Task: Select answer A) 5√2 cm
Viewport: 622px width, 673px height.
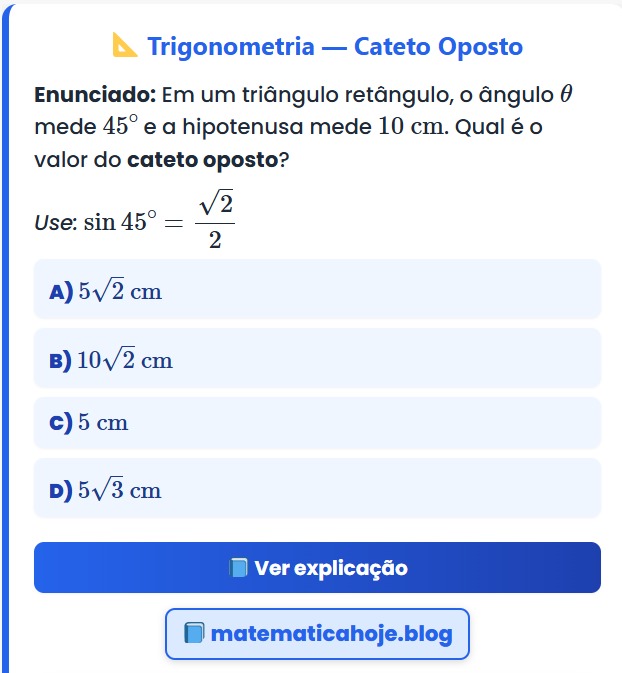Action: pos(317,290)
